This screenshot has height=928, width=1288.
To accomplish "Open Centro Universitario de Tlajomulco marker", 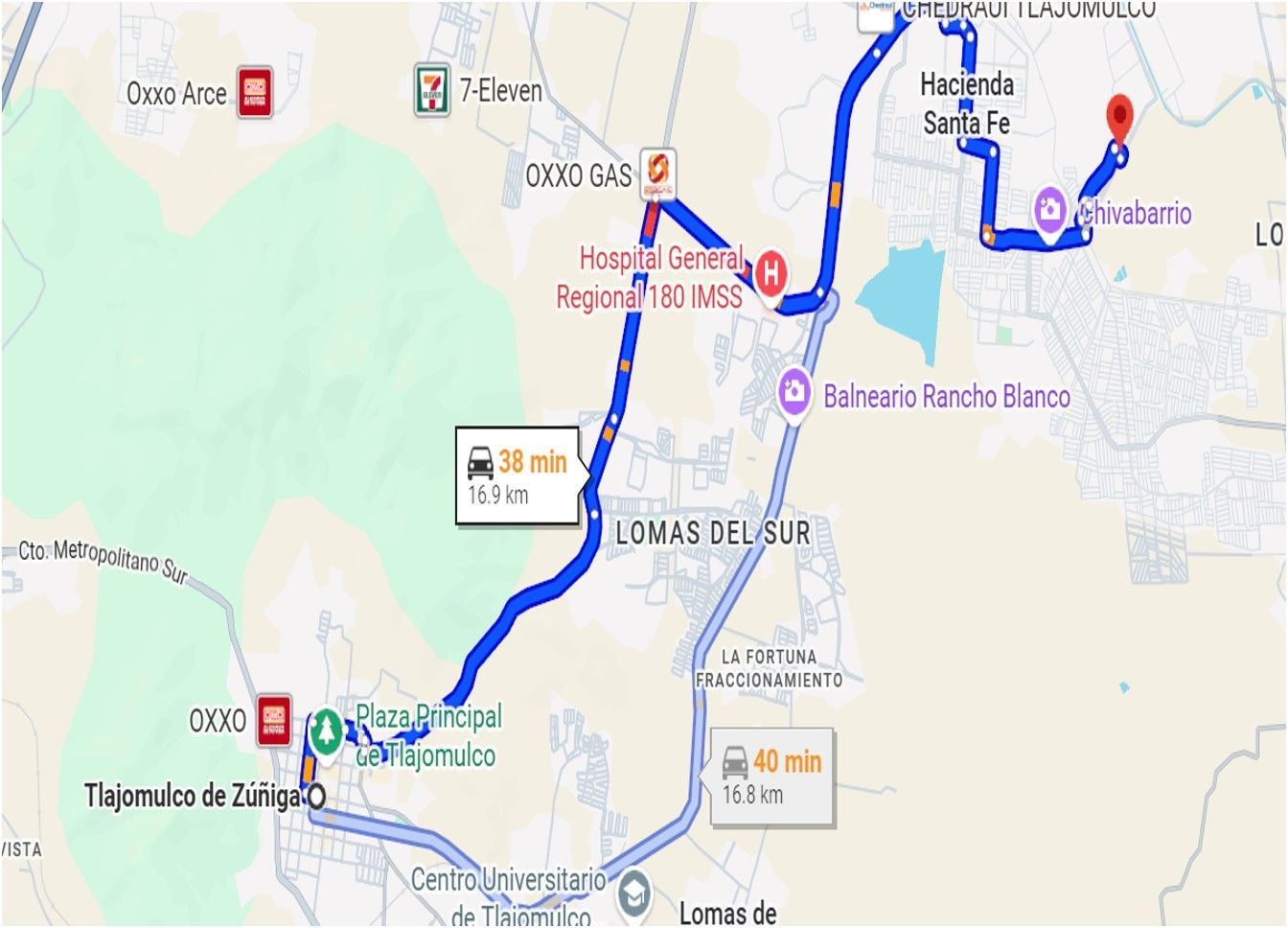I will point(633,893).
